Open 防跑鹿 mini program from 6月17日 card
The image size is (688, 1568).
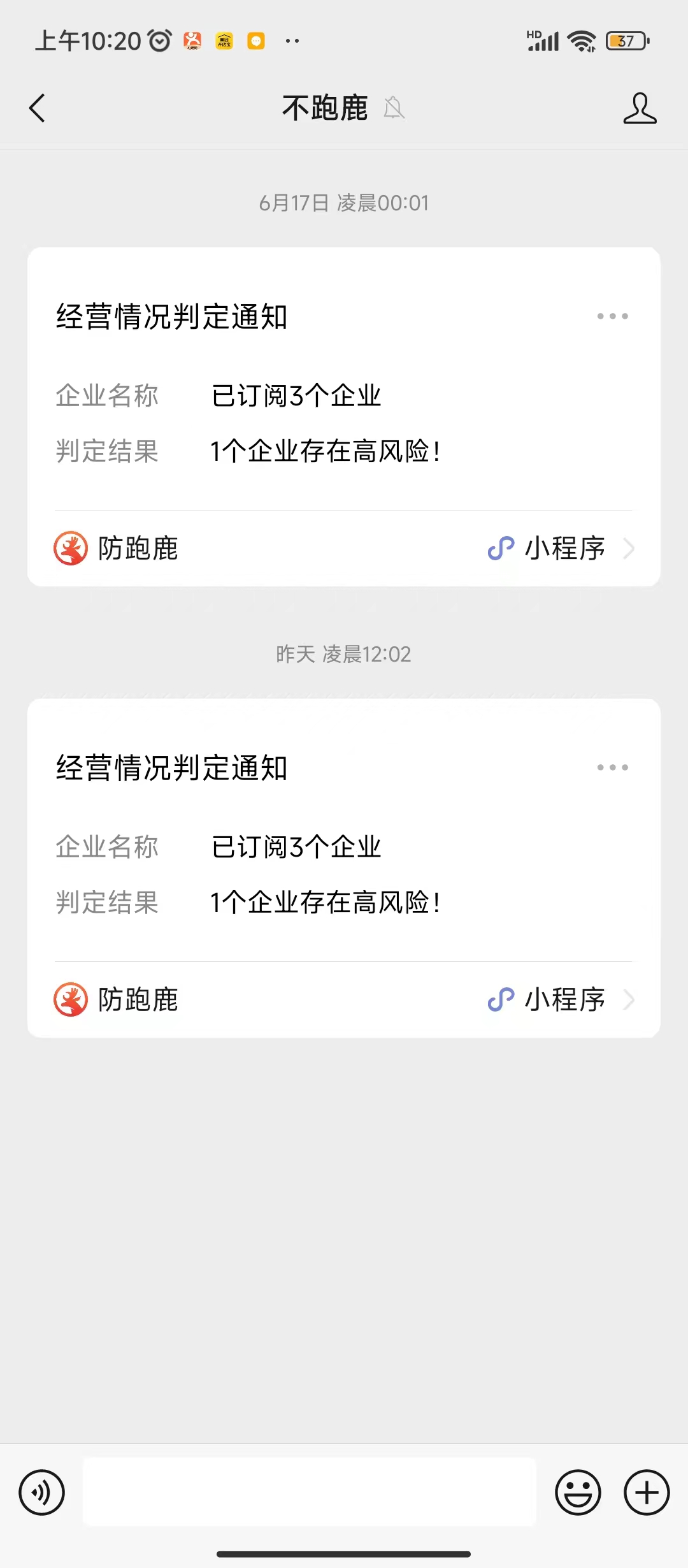point(344,548)
